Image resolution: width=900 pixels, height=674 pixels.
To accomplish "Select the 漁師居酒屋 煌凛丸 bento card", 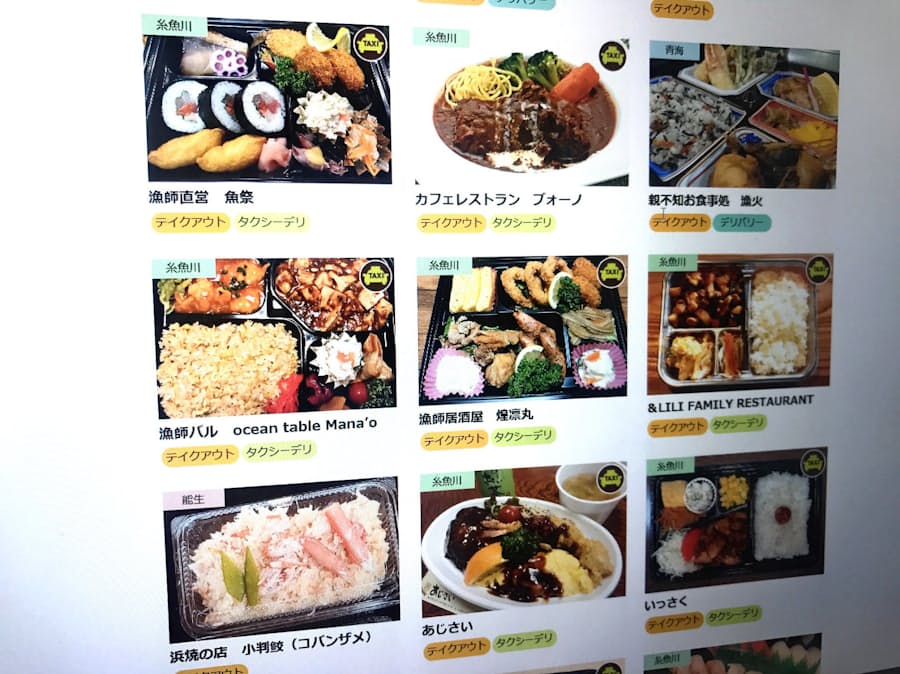I will click(x=522, y=330).
